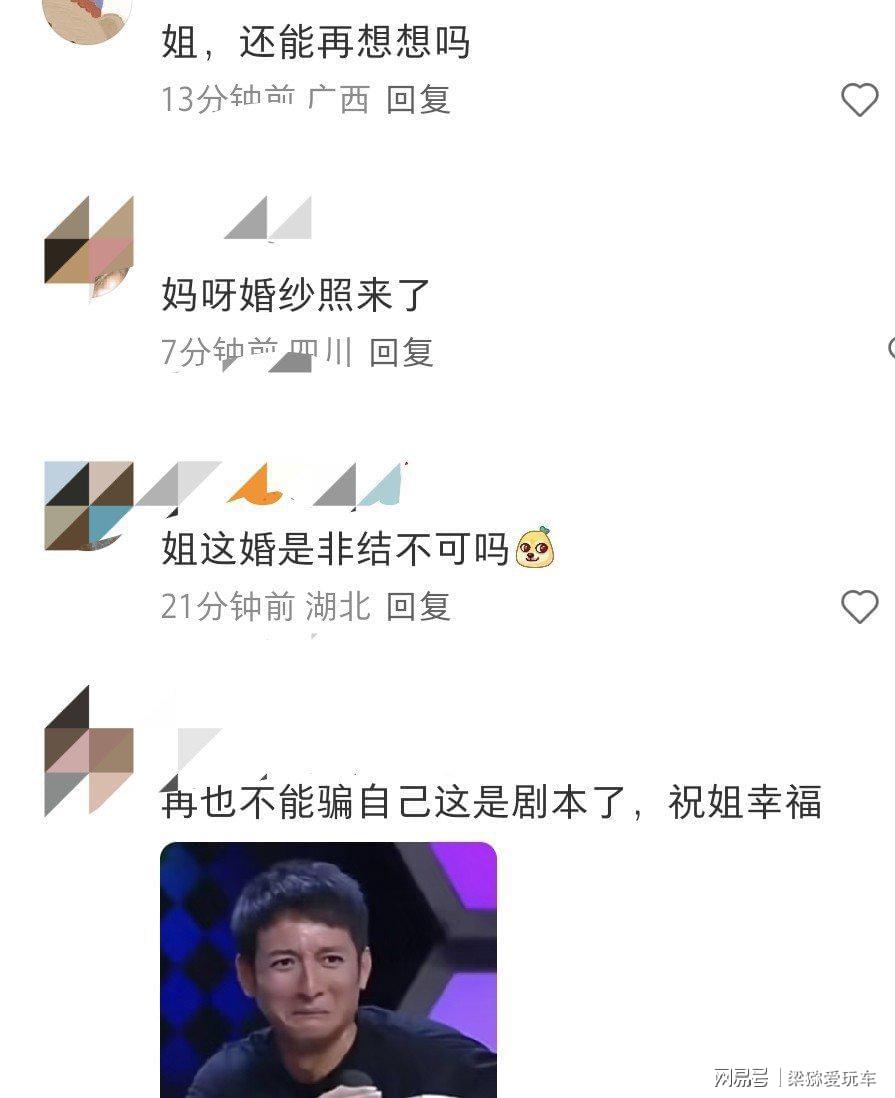The image size is (895, 1098).
Task: Like the comment '姐这婚是非结不可吗'
Action: coord(859,606)
